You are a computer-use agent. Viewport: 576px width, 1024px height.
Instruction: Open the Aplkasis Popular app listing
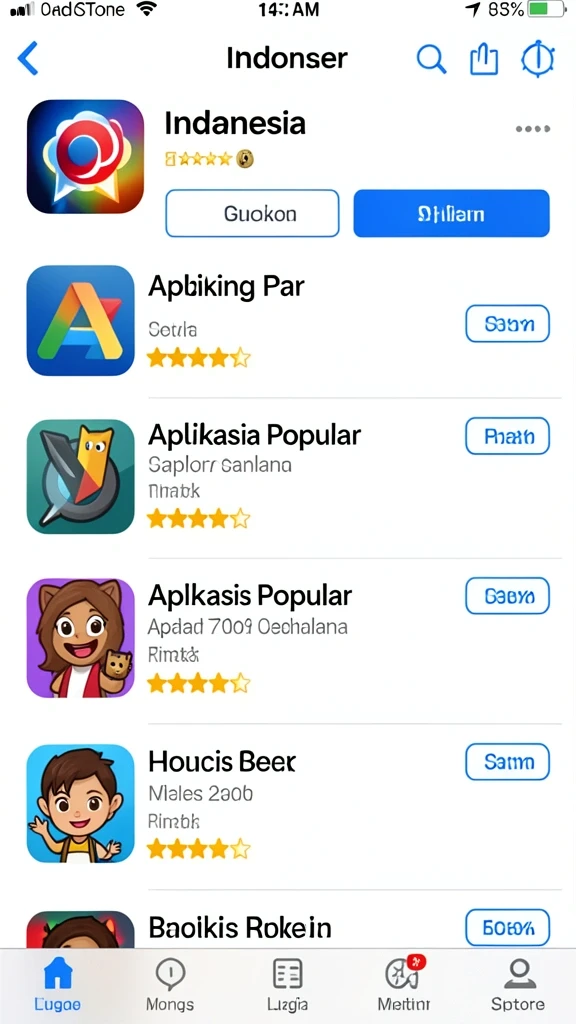[x=294, y=639]
